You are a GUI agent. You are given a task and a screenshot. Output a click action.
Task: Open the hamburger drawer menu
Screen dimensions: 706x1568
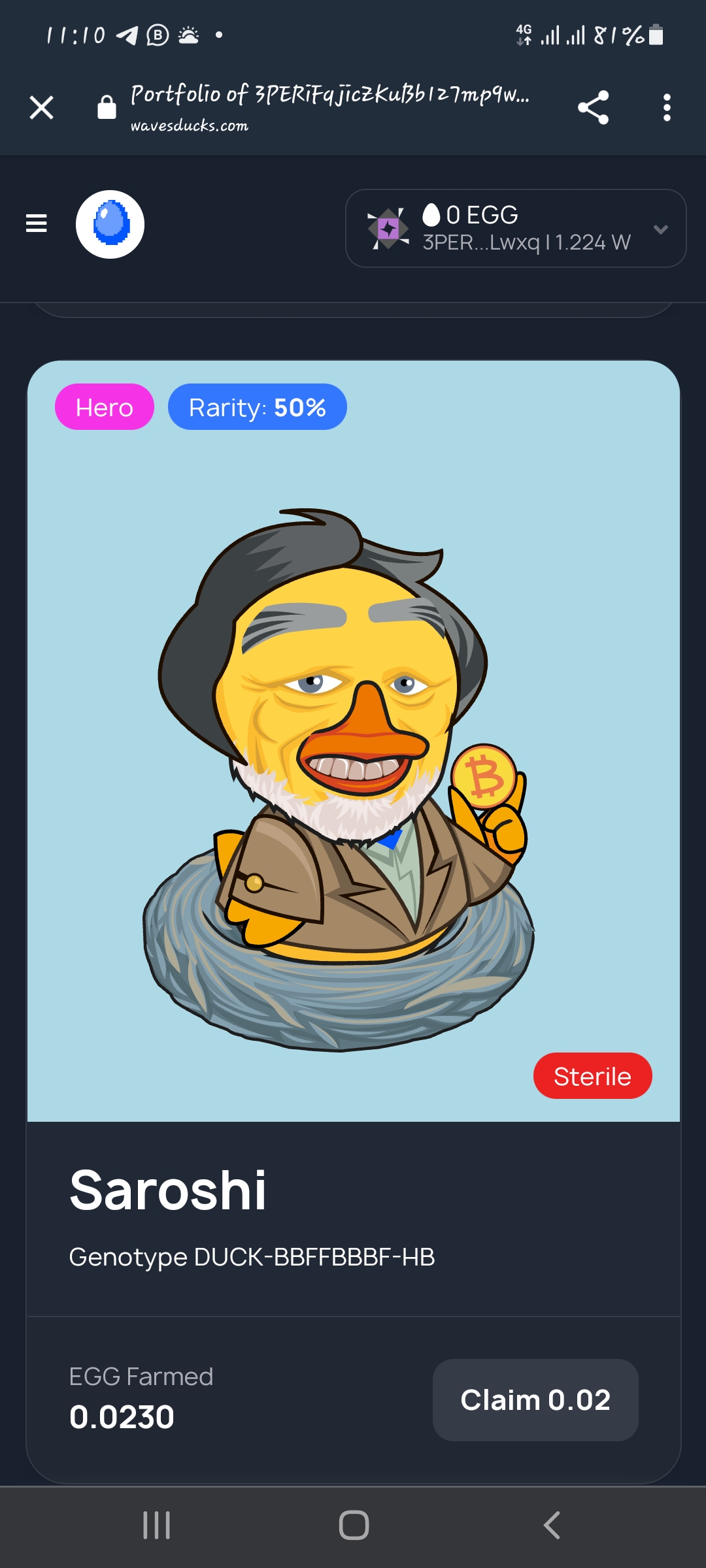coord(37,223)
